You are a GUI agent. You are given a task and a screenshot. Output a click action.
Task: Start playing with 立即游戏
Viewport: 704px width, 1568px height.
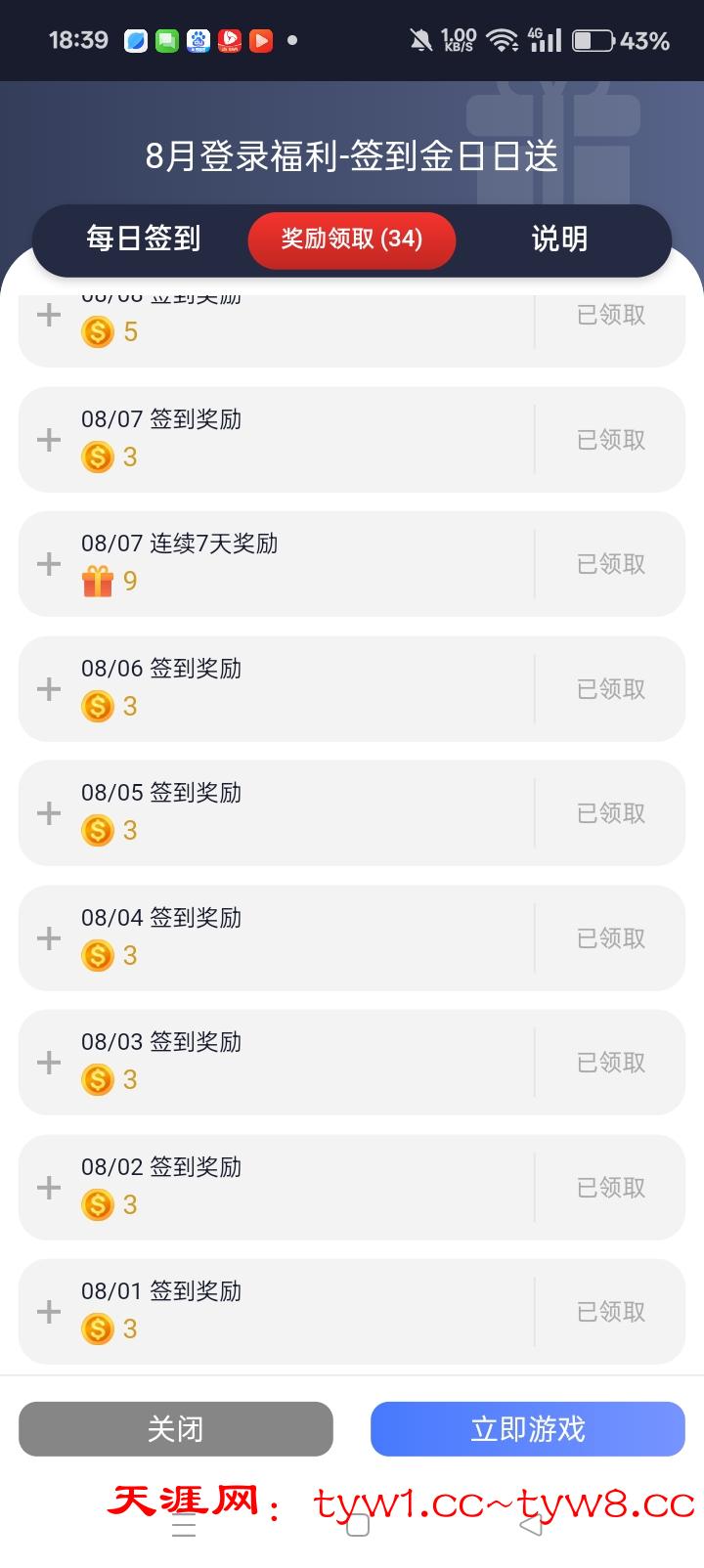coord(528,1429)
